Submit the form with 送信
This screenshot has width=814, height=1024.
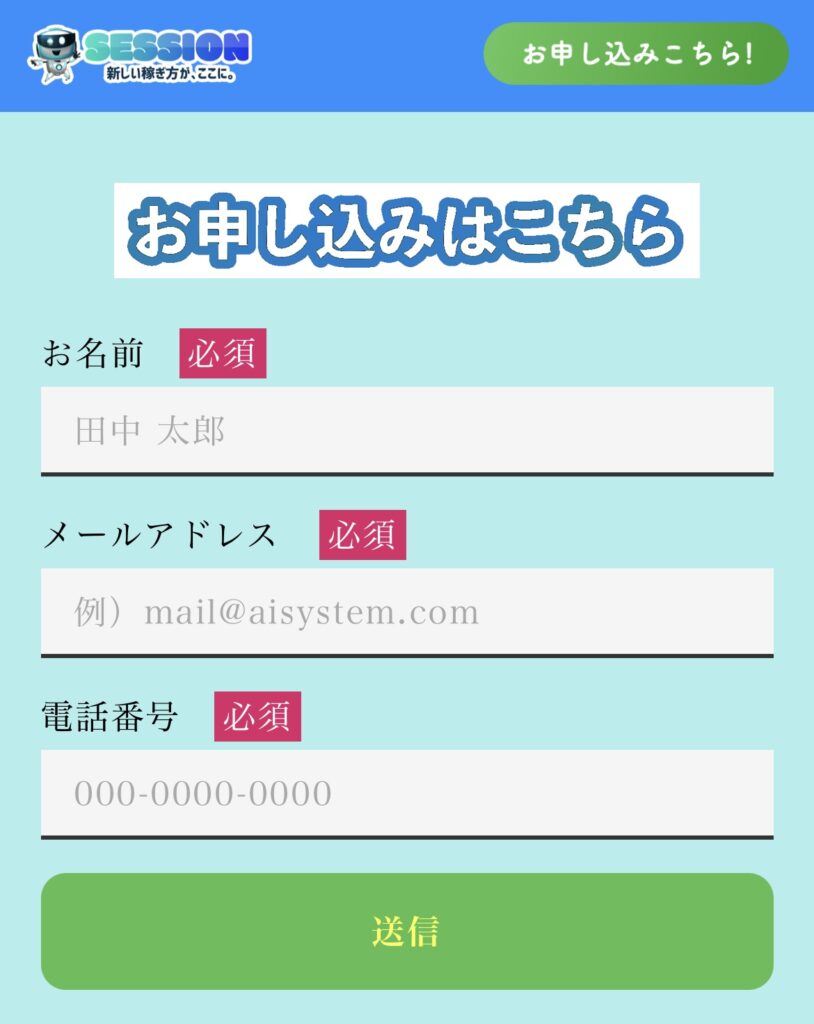[x=407, y=931]
